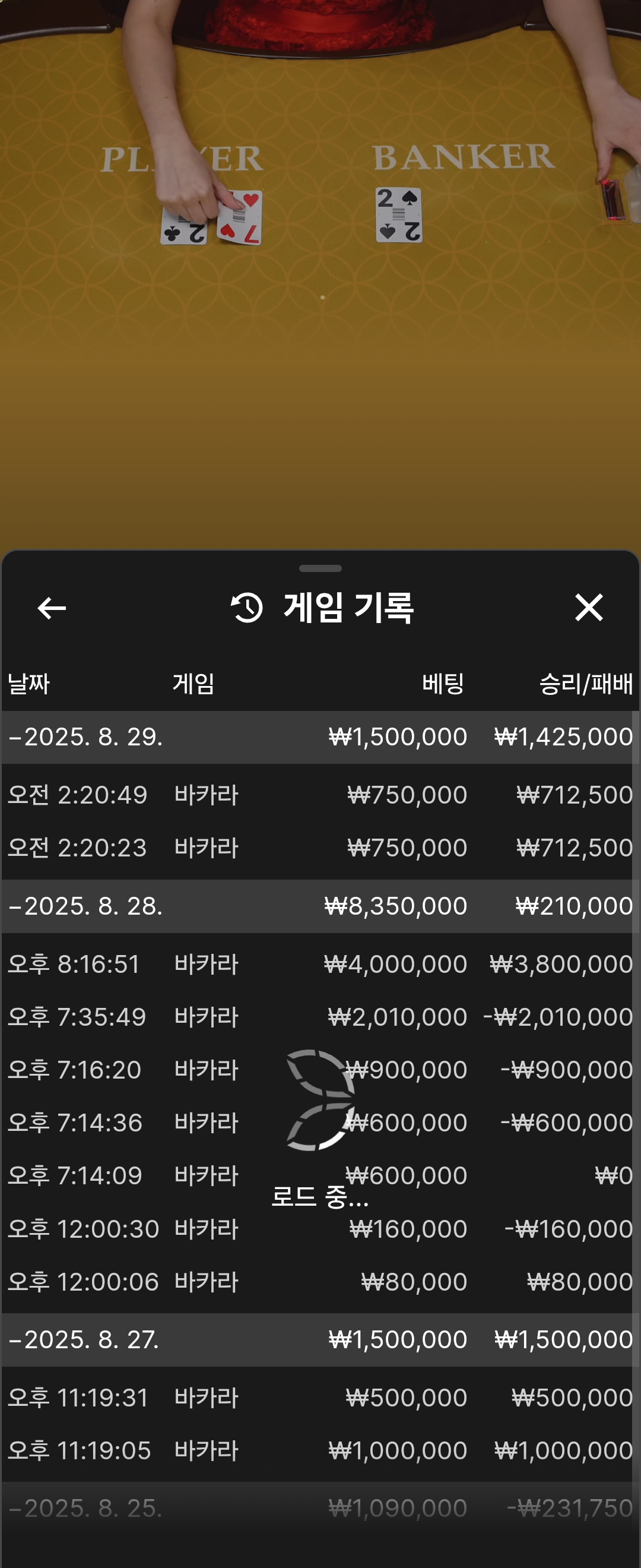Collapse the 2025. 8. 28. date group
Screen dimensions: 641x1568
tap(85, 906)
